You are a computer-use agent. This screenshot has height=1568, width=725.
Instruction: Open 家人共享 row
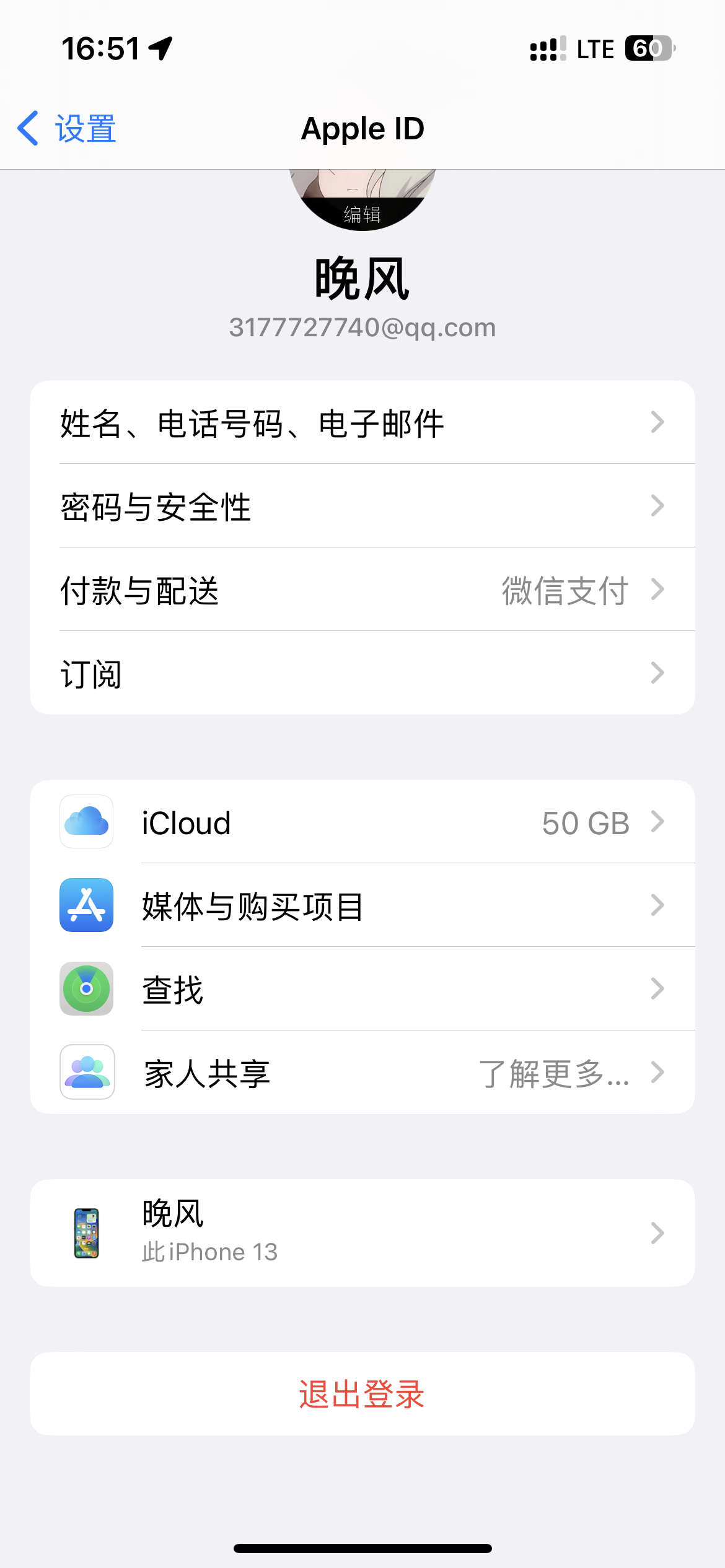pos(362,1073)
